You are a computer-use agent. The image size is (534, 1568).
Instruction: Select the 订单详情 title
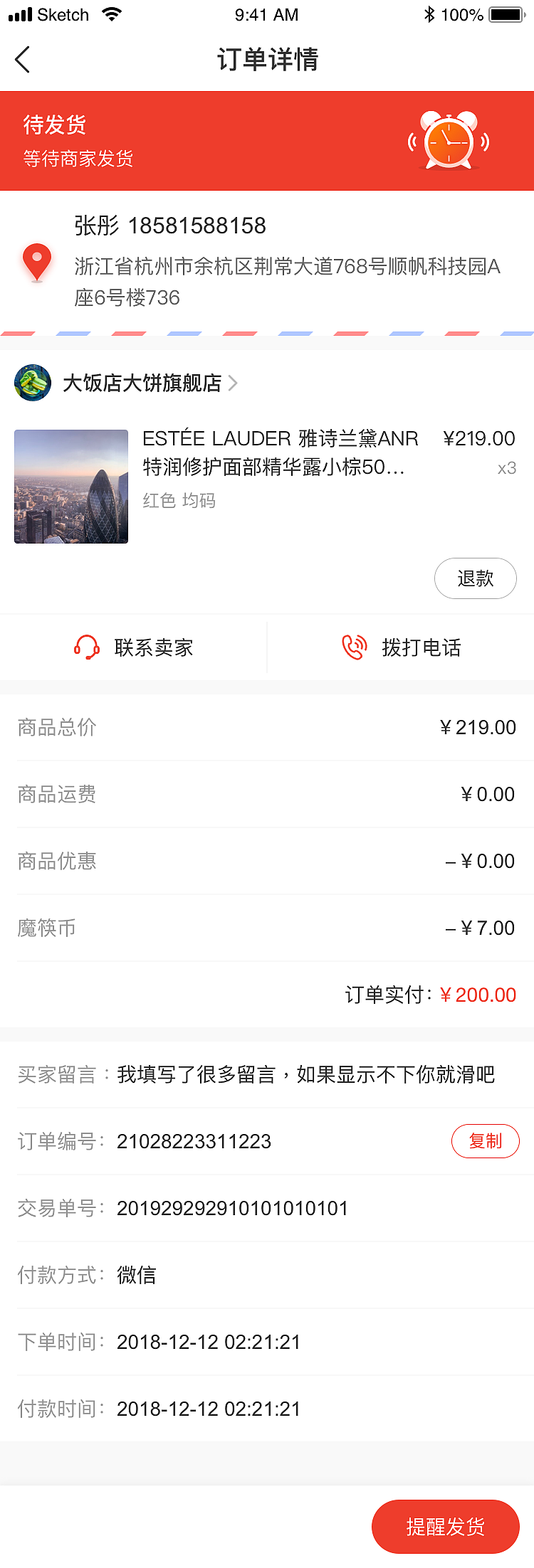click(x=267, y=60)
